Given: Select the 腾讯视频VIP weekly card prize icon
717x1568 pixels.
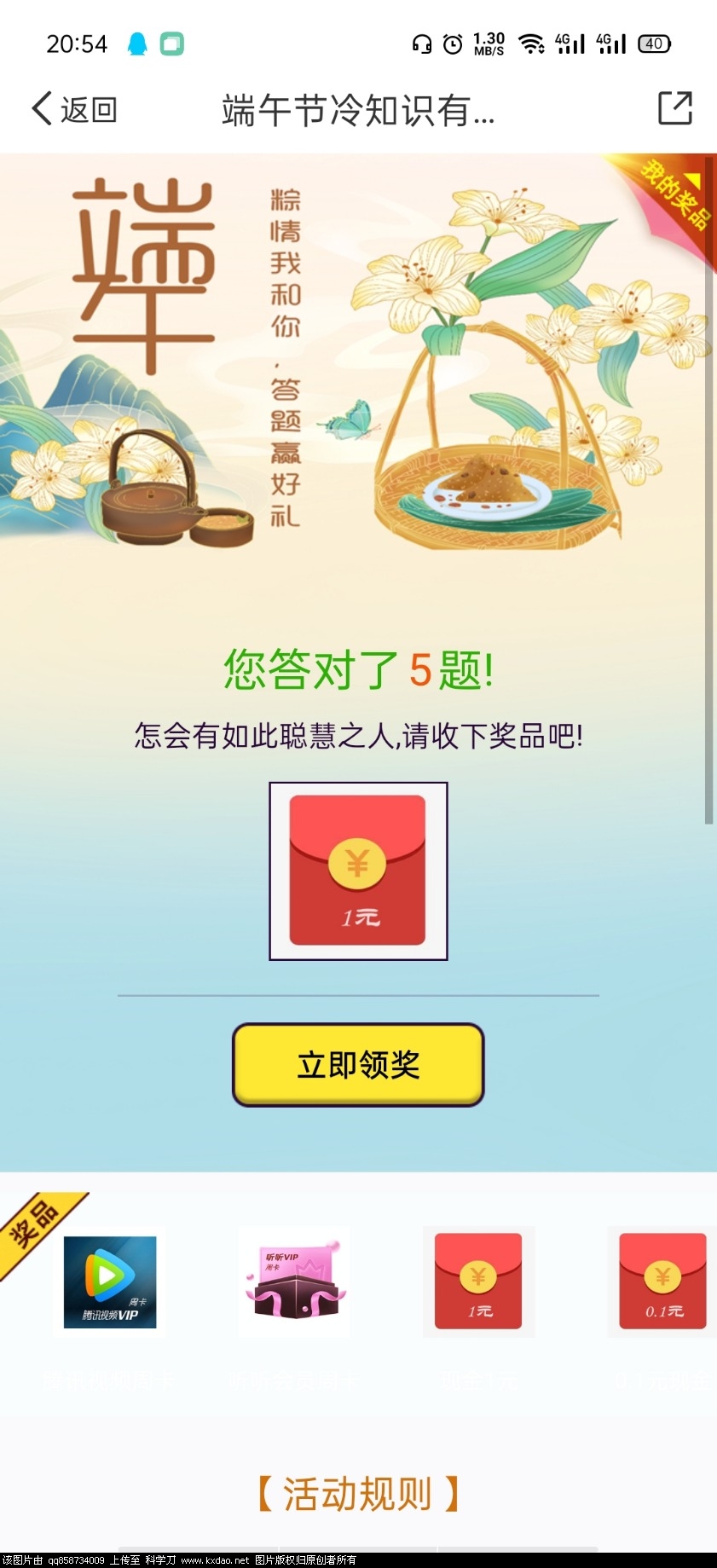Looking at the screenshot, I should pos(112,1282).
